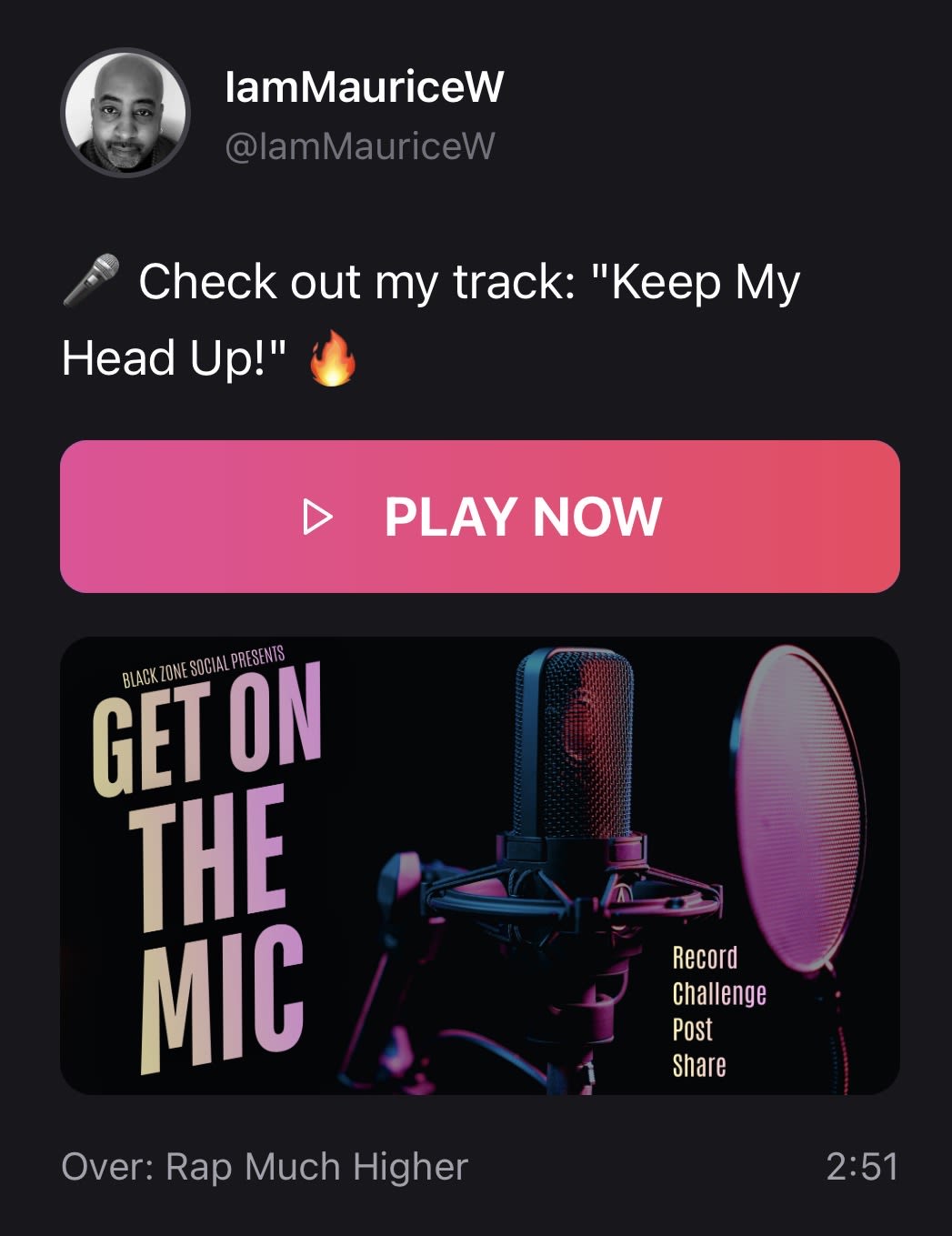Viewport: 952px width, 1236px height.
Task: Open the Get On The Mic banner
Action: tap(480, 865)
